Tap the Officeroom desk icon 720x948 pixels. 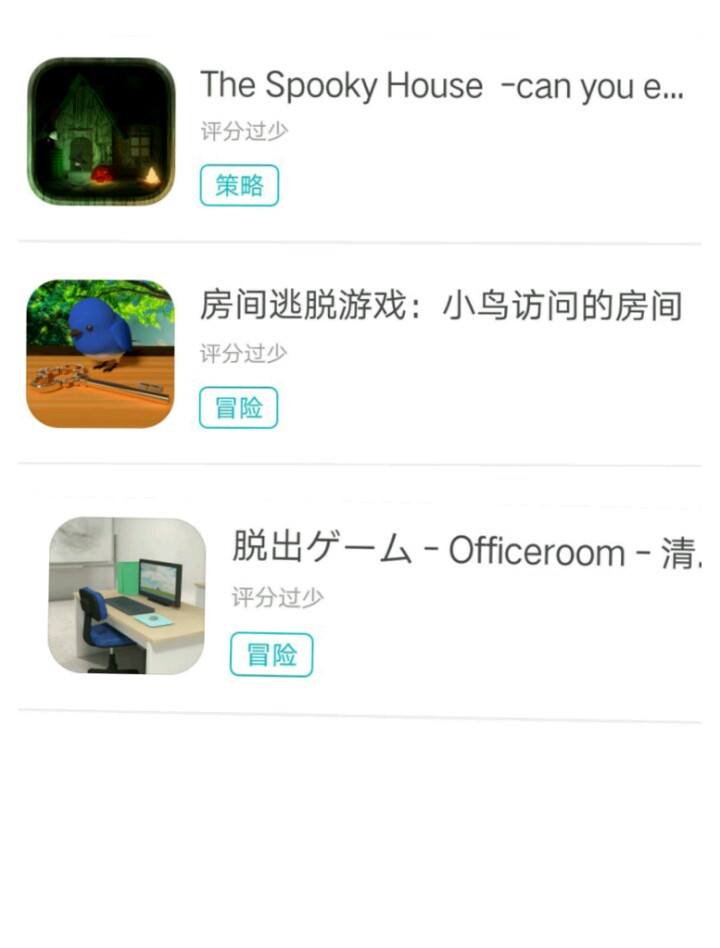pyautogui.click(x=127, y=595)
